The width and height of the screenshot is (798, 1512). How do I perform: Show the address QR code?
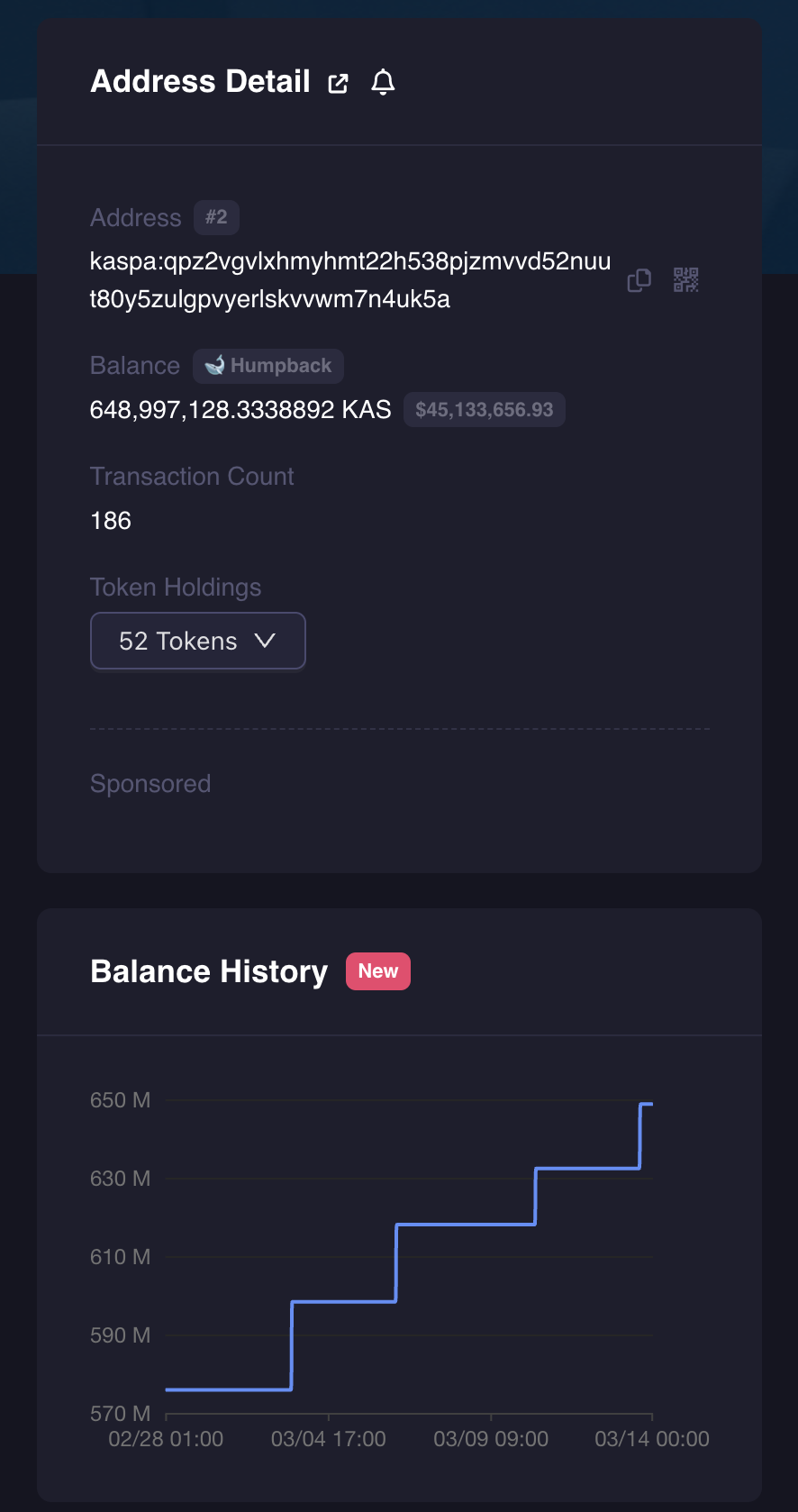point(686,280)
